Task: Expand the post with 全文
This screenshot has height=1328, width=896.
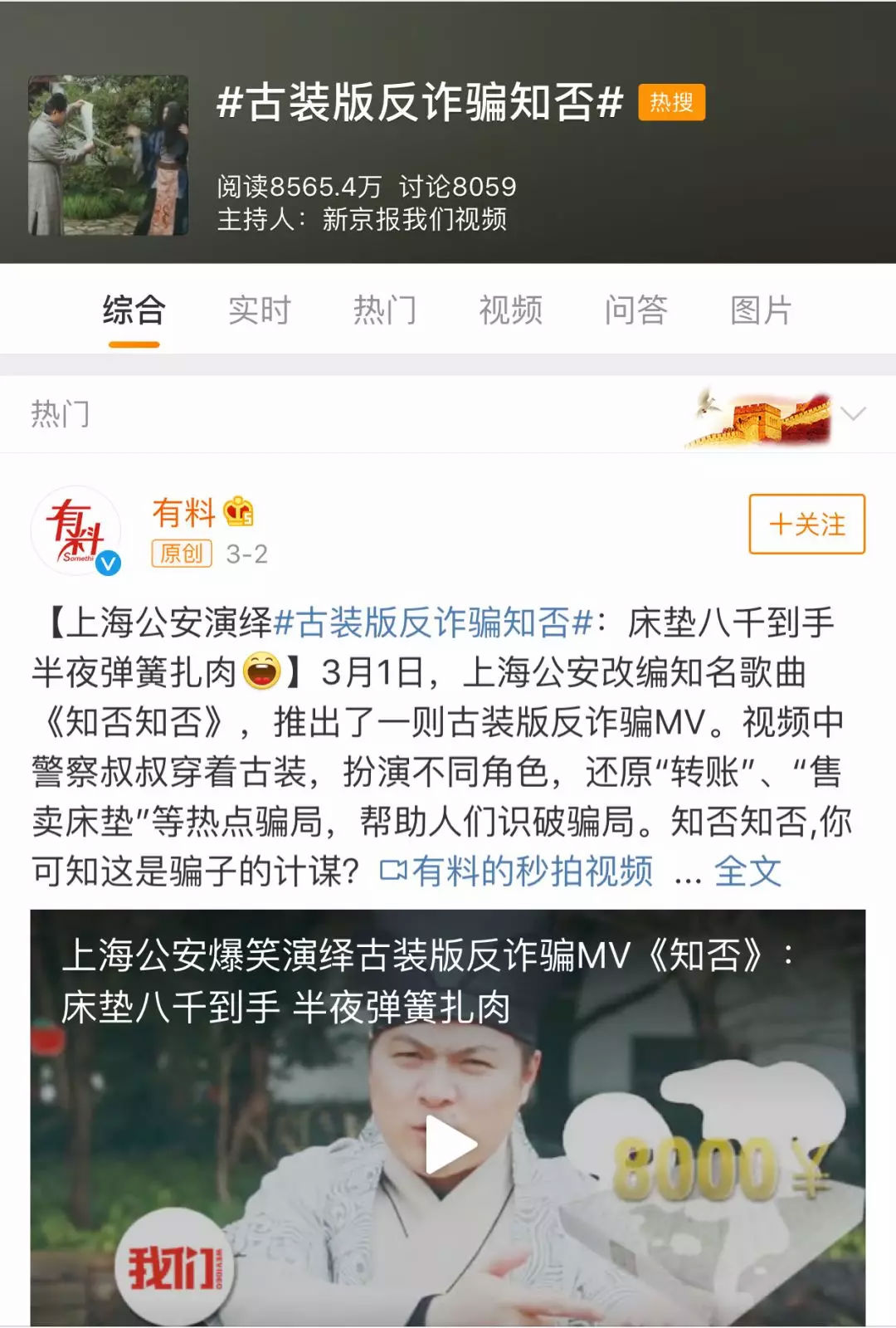Action: (747, 872)
